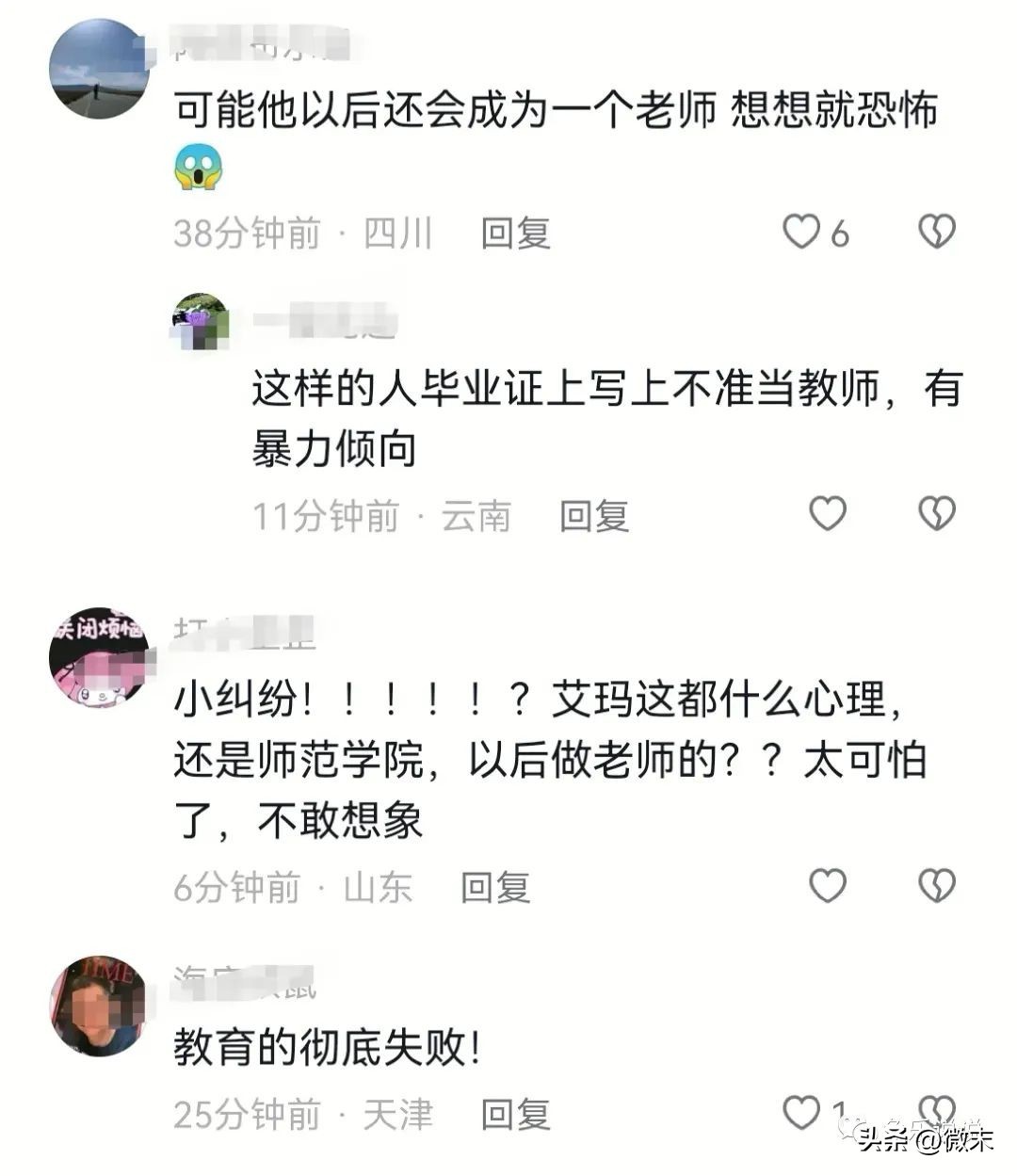
Task: Reply to the 25分钟前 天津 comment
Action: pyautogui.click(x=515, y=1115)
